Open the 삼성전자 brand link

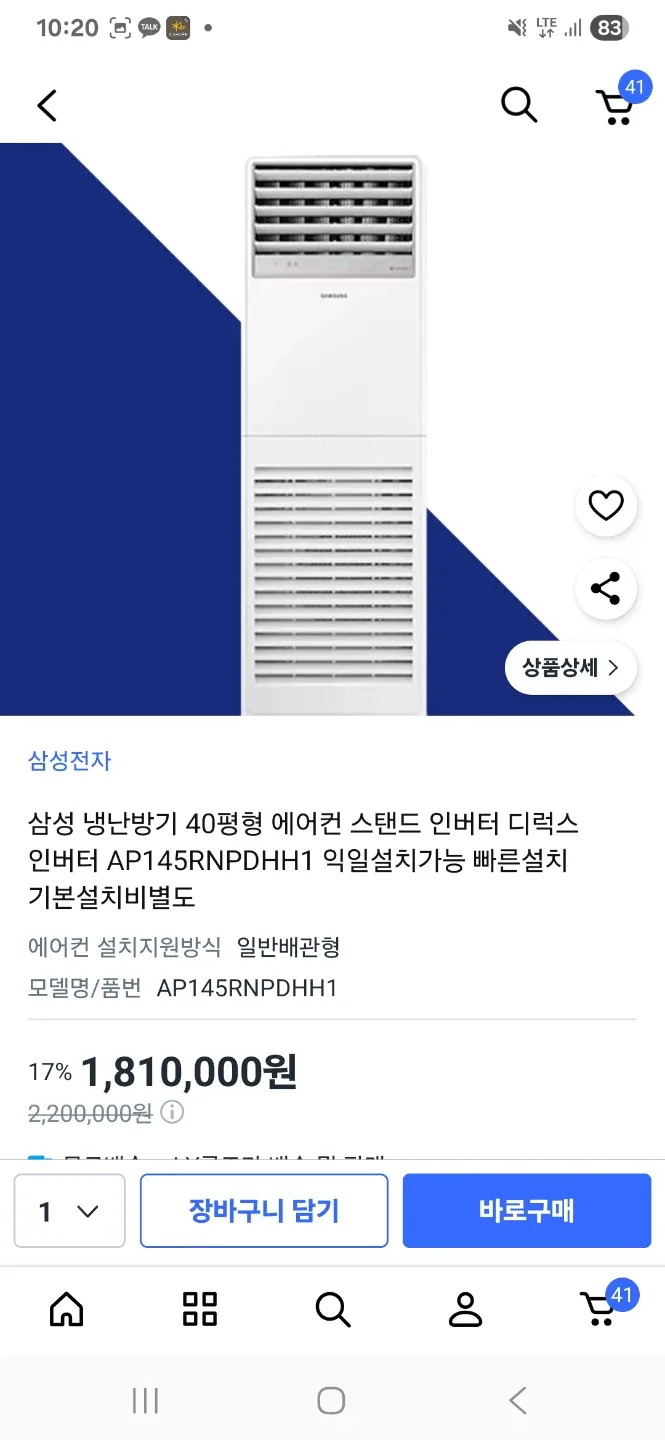click(x=69, y=760)
